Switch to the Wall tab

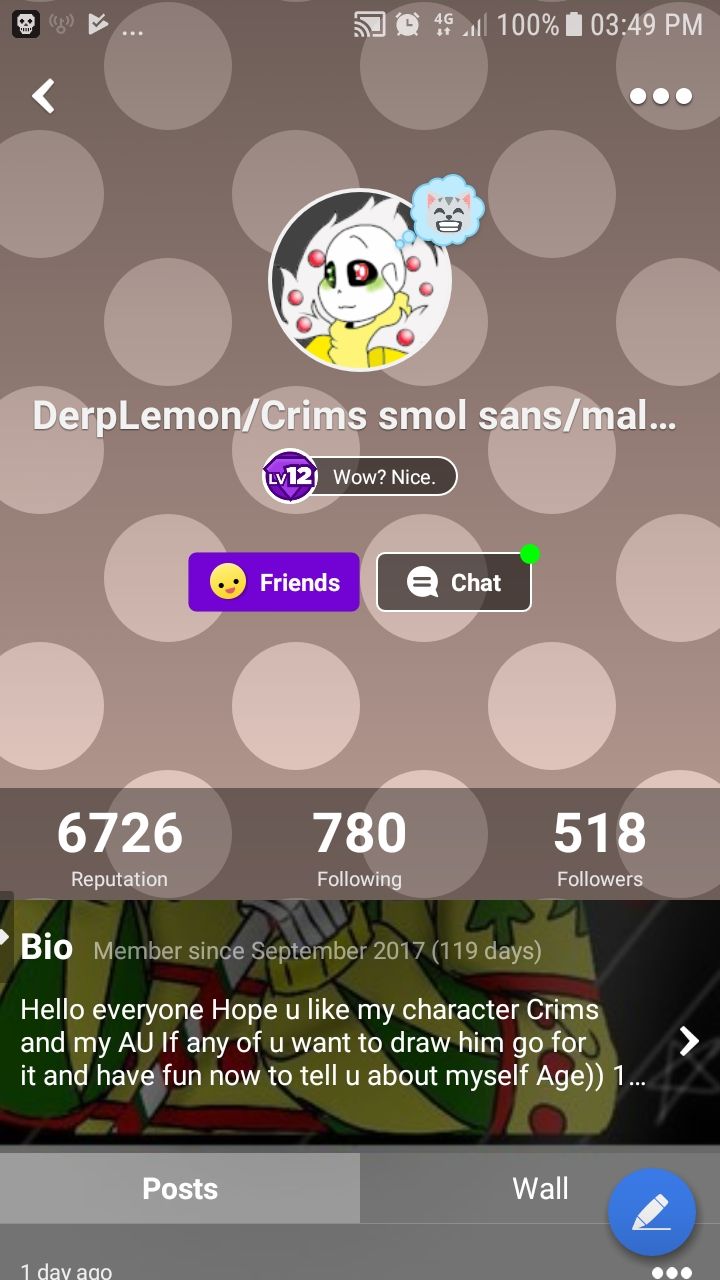(540, 1188)
